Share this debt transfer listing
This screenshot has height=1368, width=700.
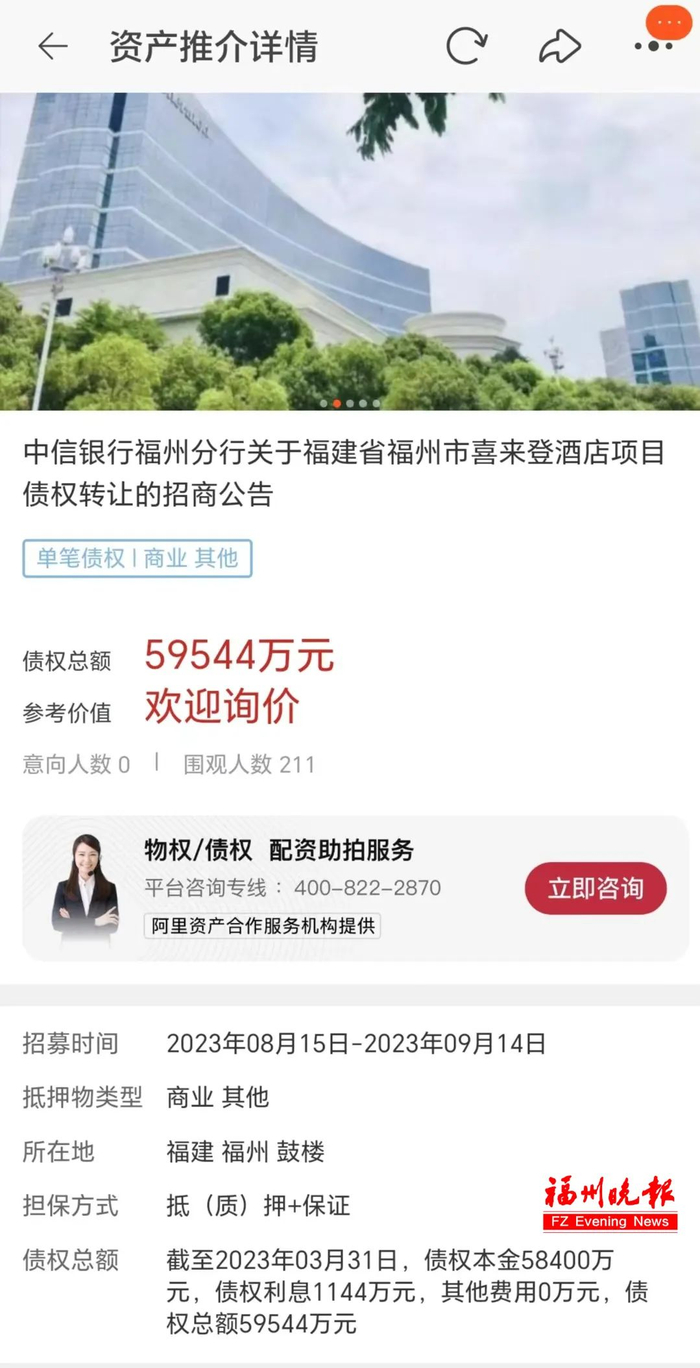click(x=559, y=46)
